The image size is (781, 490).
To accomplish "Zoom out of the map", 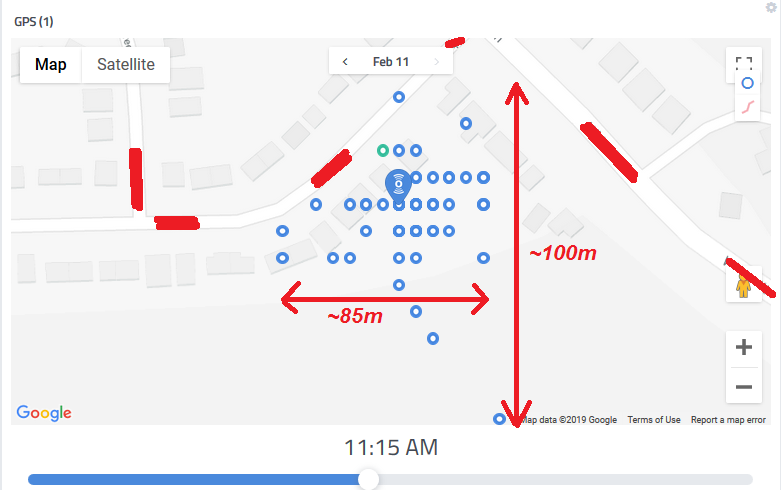I will (x=743, y=385).
